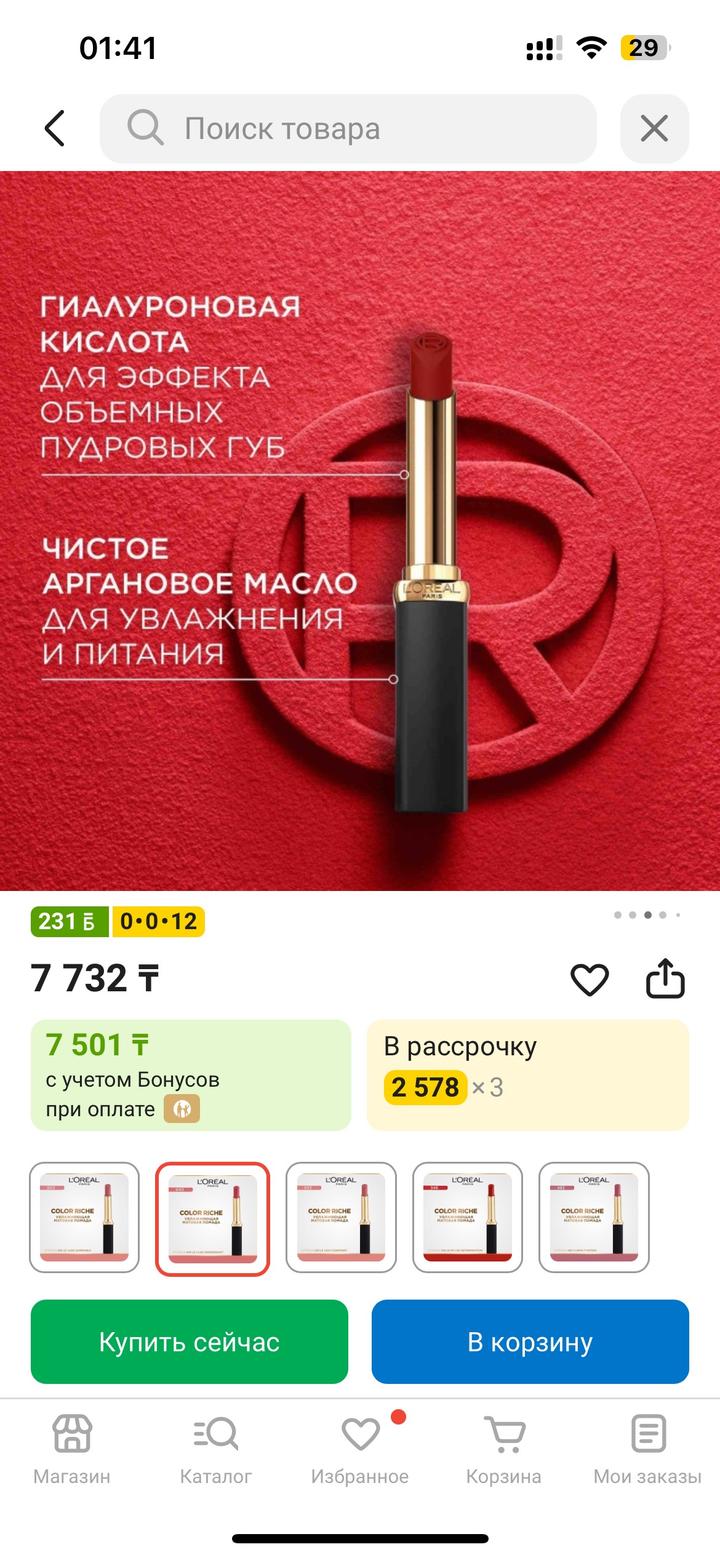The height and width of the screenshot is (1558, 720).
Task: Go back using the top arrow
Action: 55,129
